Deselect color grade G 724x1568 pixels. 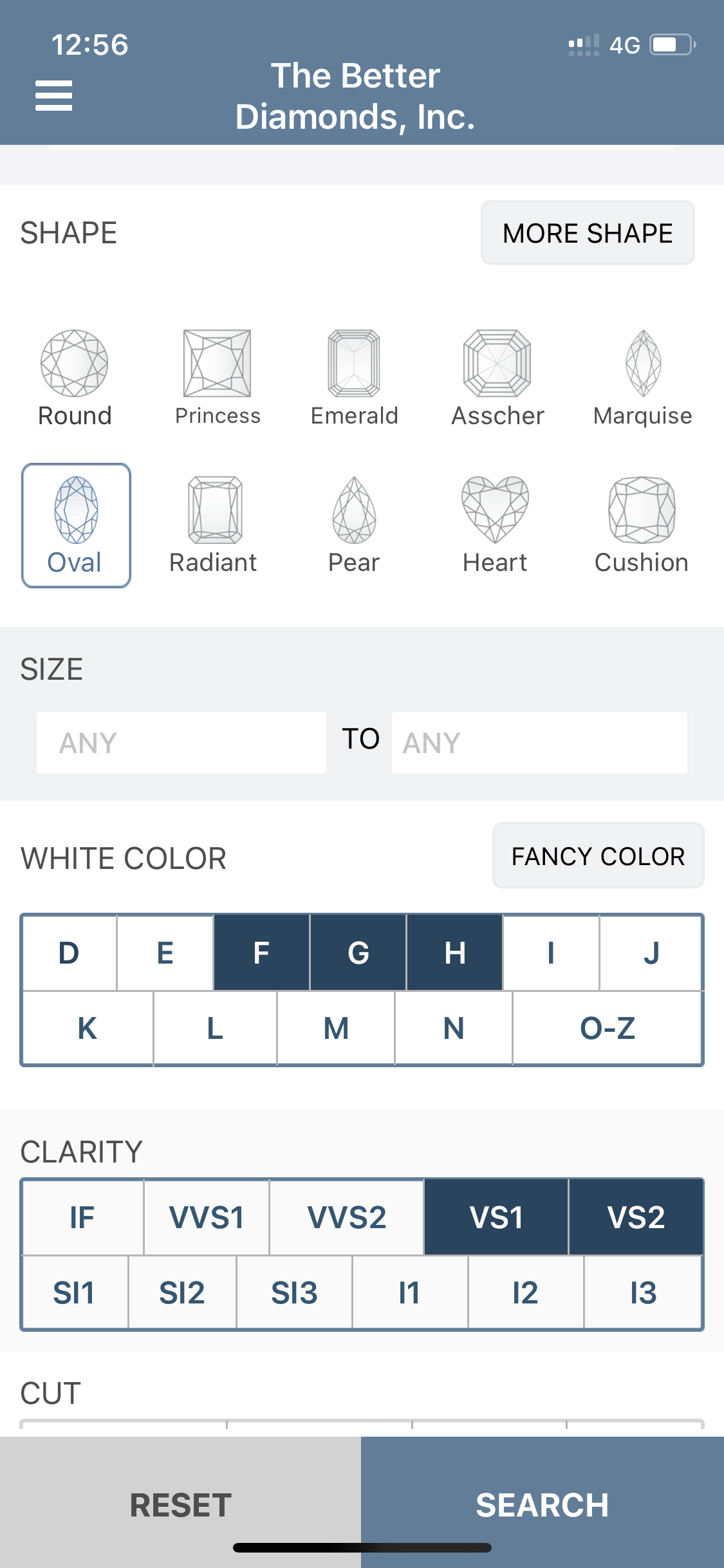tap(358, 953)
